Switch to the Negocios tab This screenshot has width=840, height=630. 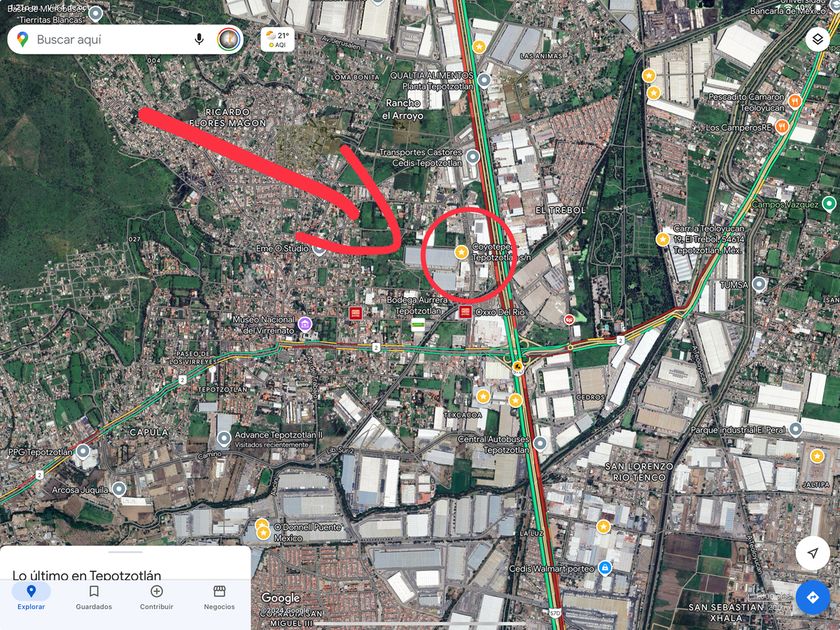tap(219, 597)
